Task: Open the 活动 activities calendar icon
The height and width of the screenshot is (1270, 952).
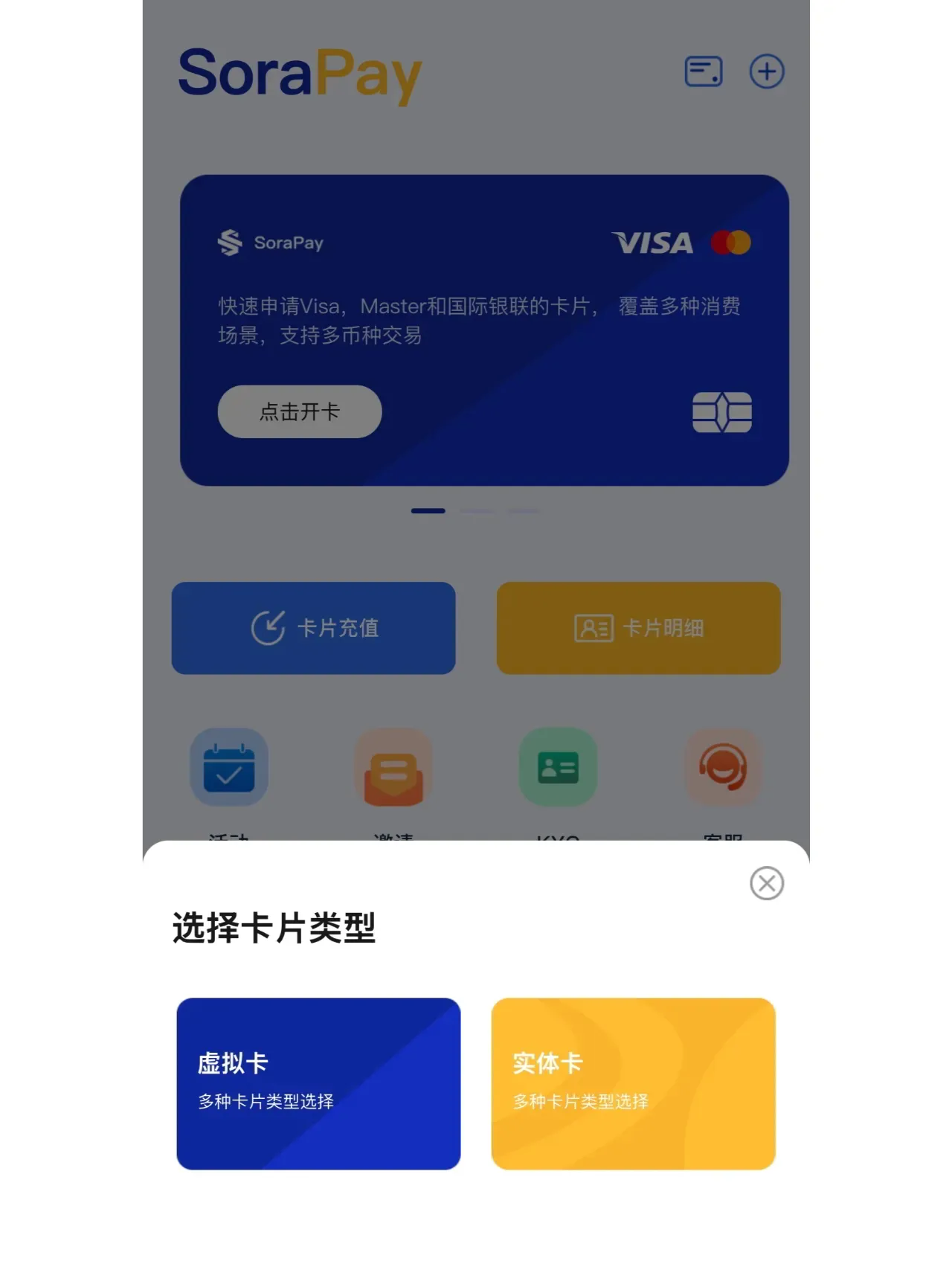Action: pos(229,766)
